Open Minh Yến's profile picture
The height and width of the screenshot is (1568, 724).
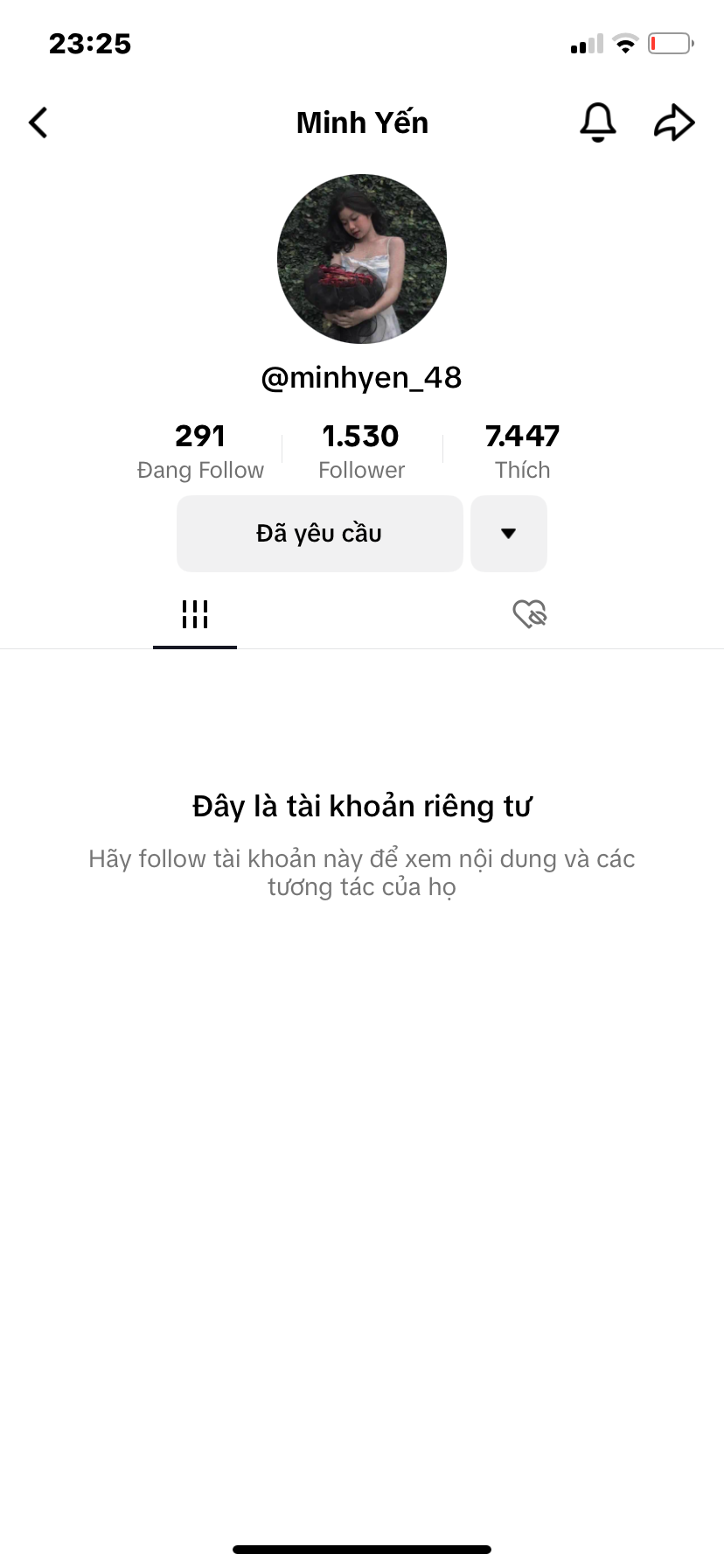362,258
